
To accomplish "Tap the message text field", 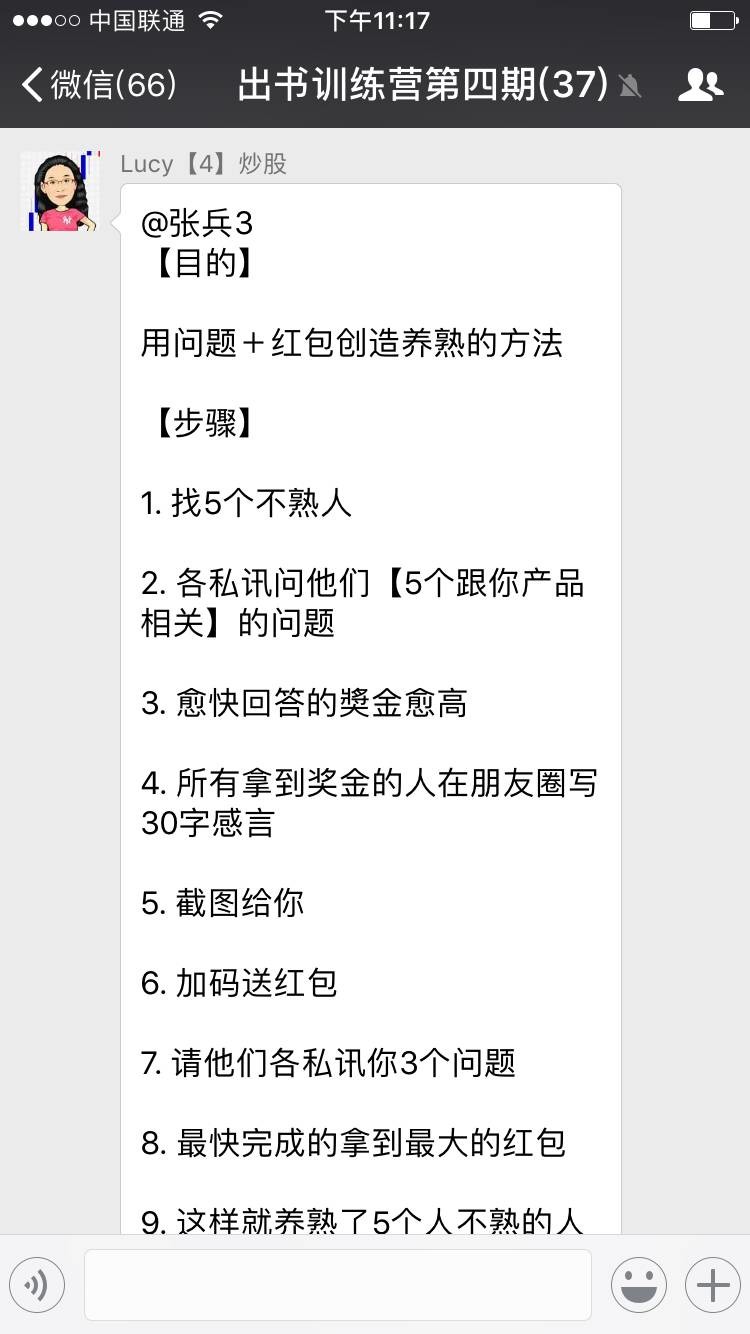I will pyautogui.click(x=338, y=1285).
